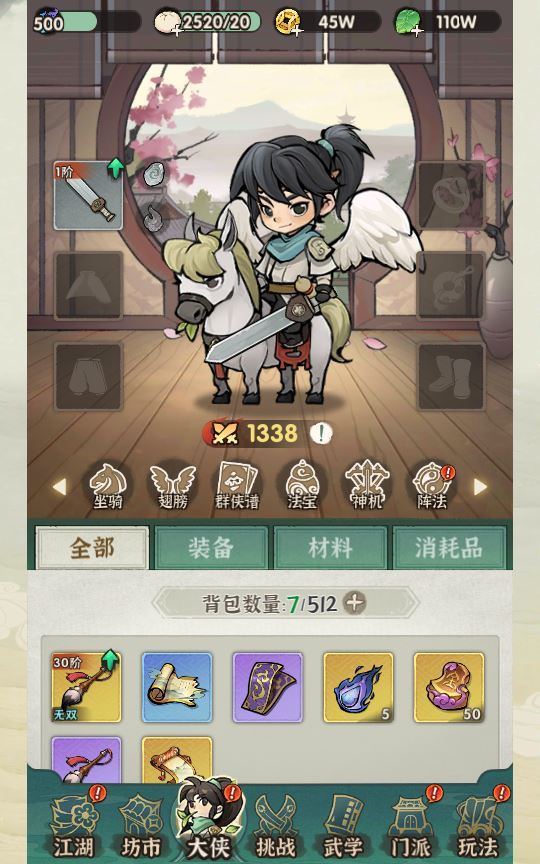Expand backpack capacity with plus button
This screenshot has height=864, width=540.
click(355, 603)
